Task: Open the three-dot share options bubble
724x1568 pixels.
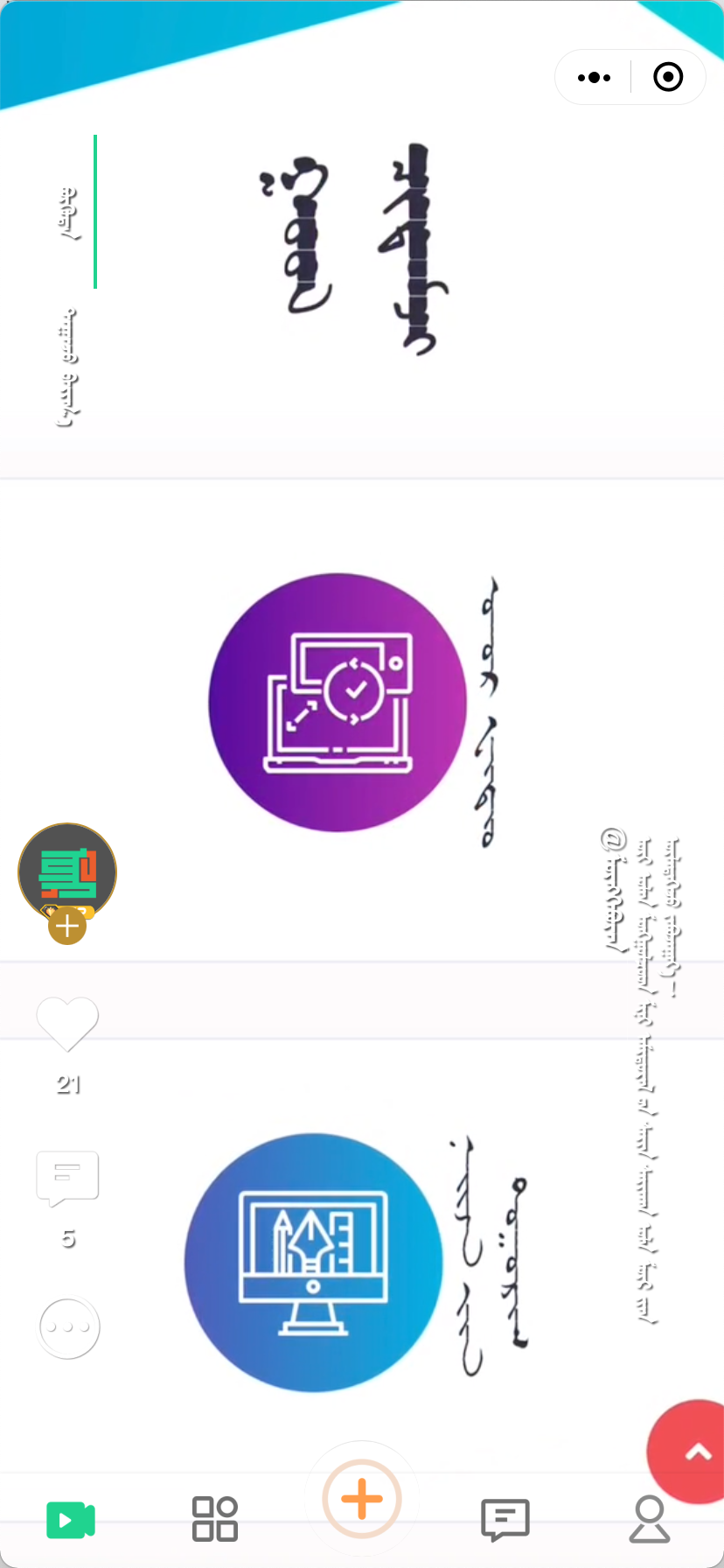Action: tap(69, 1326)
